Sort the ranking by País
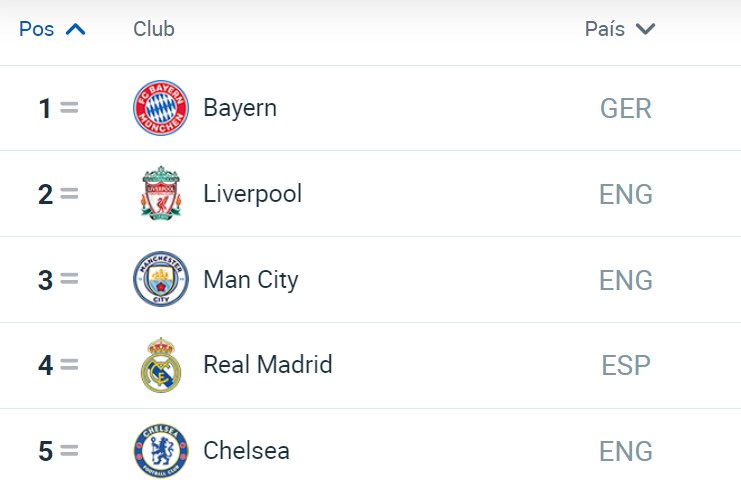Image resolution: width=741 pixels, height=490 pixels. click(x=619, y=29)
